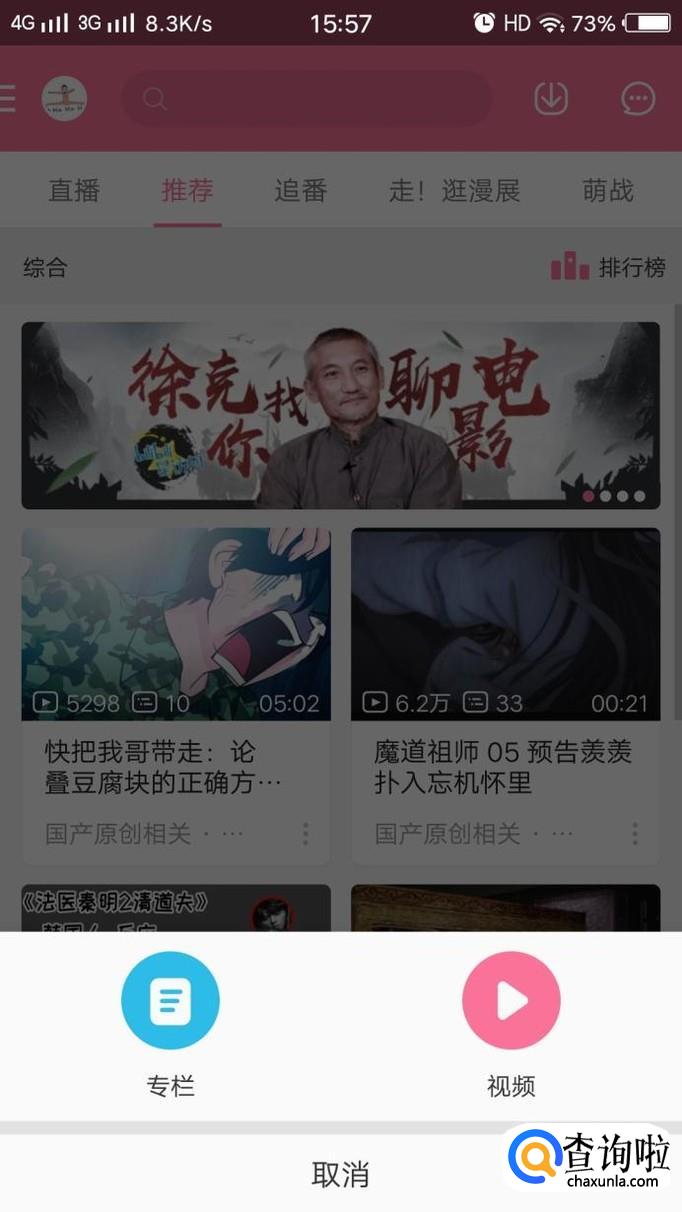
Task: Play the 快把我哥带走 video card
Action: [x=176, y=624]
